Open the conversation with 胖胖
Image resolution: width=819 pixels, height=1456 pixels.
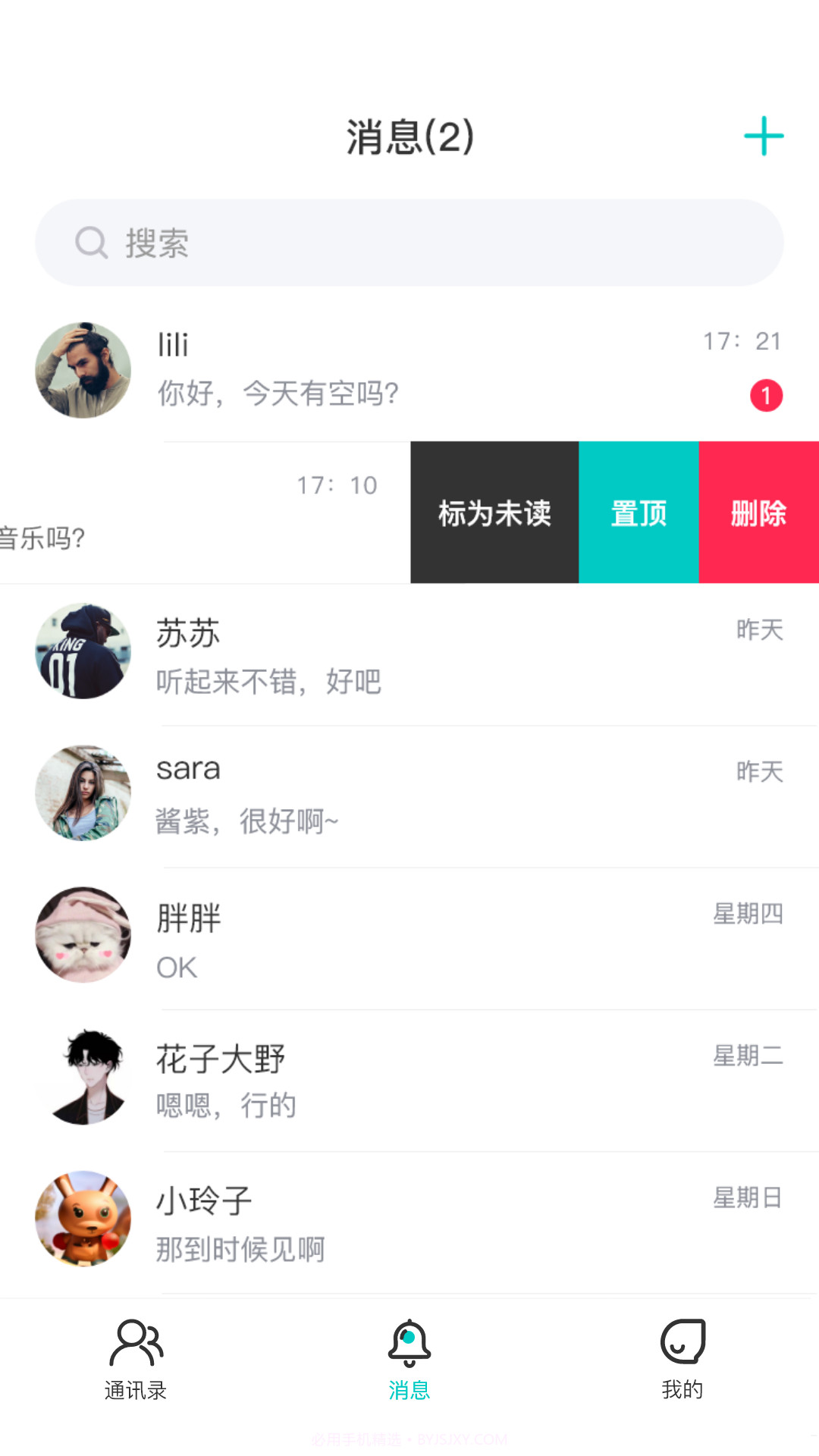click(409, 937)
